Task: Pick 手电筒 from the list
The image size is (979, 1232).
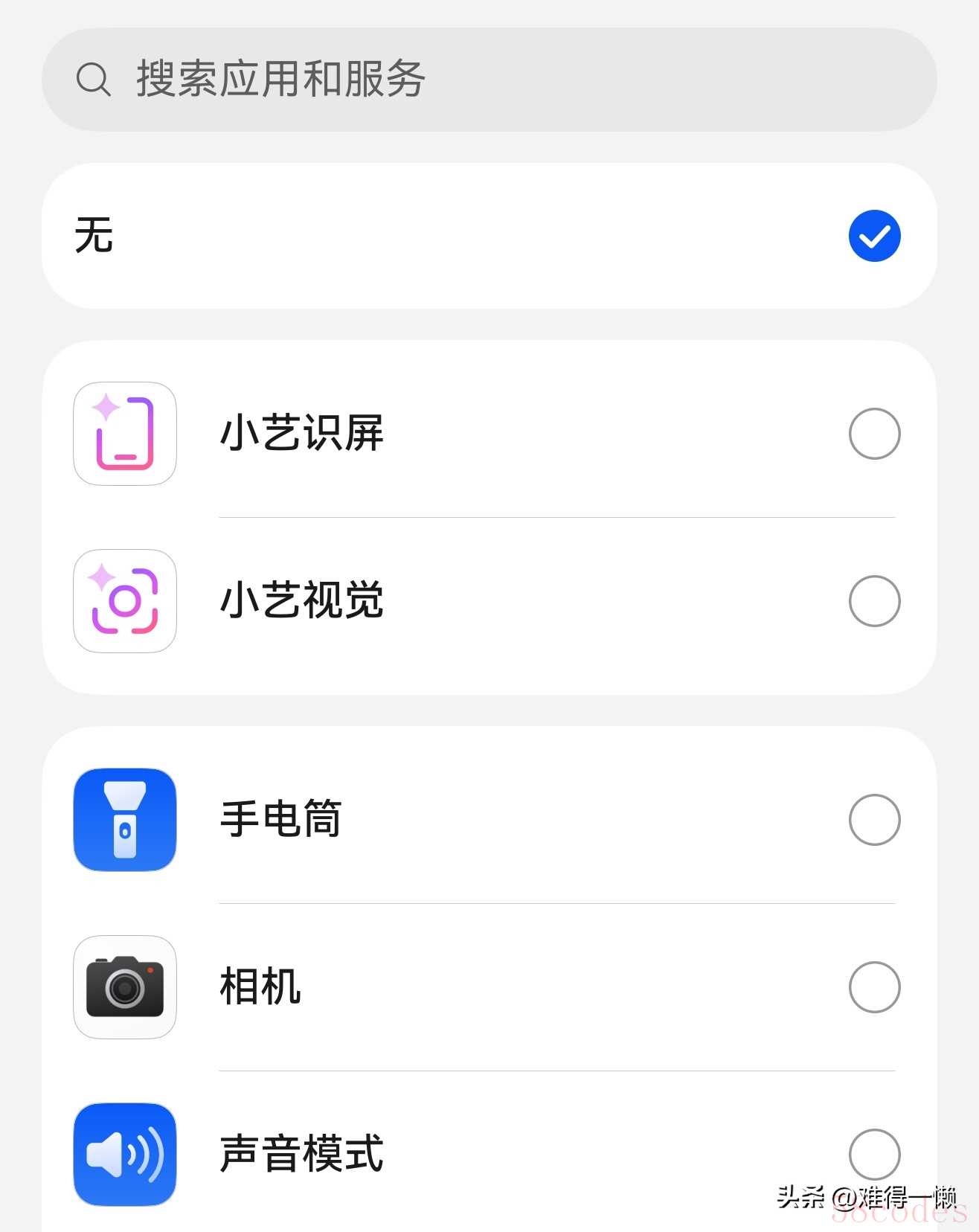Action: [x=874, y=820]
